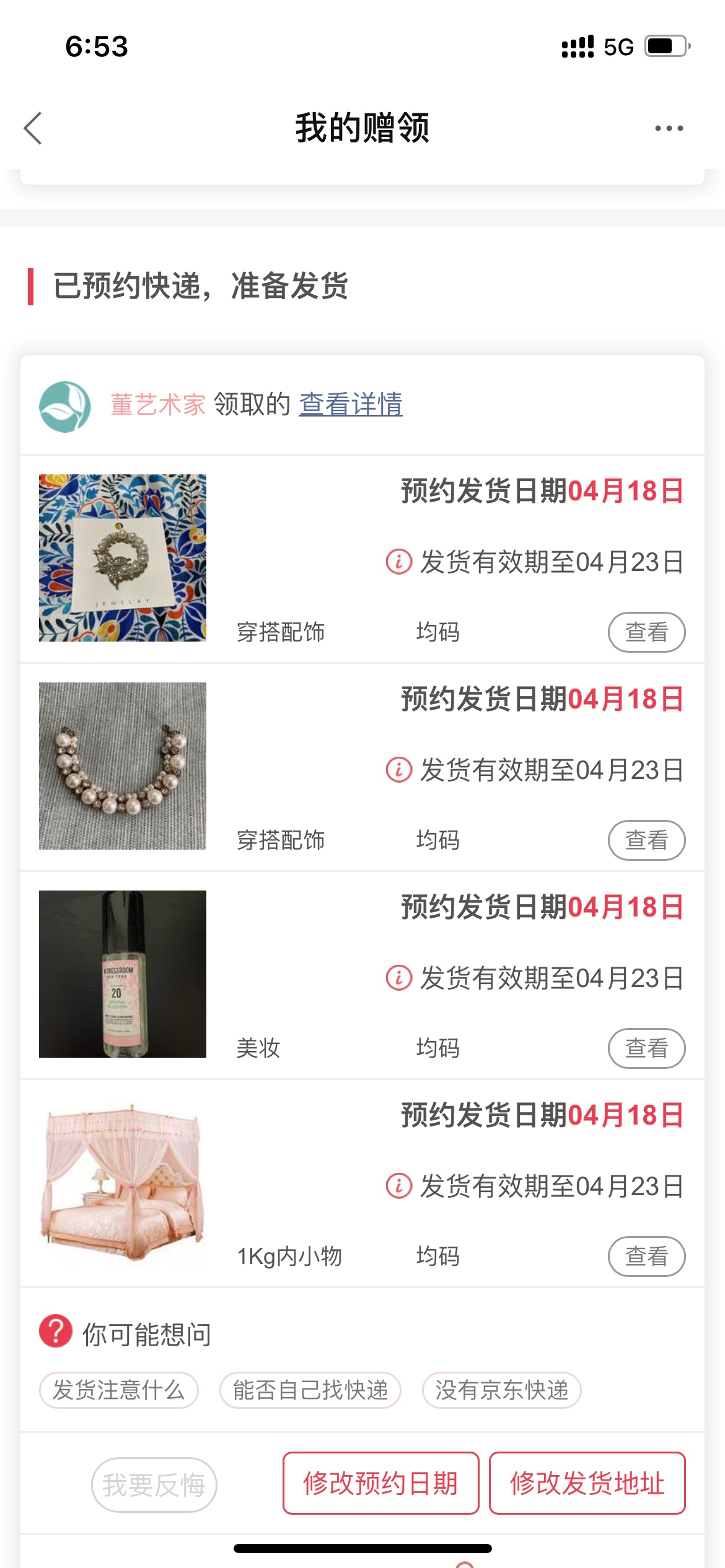Tap the 我要反悔 button
The width and height of the screenshot is (725, 1568).
[x=154, y=1484]
